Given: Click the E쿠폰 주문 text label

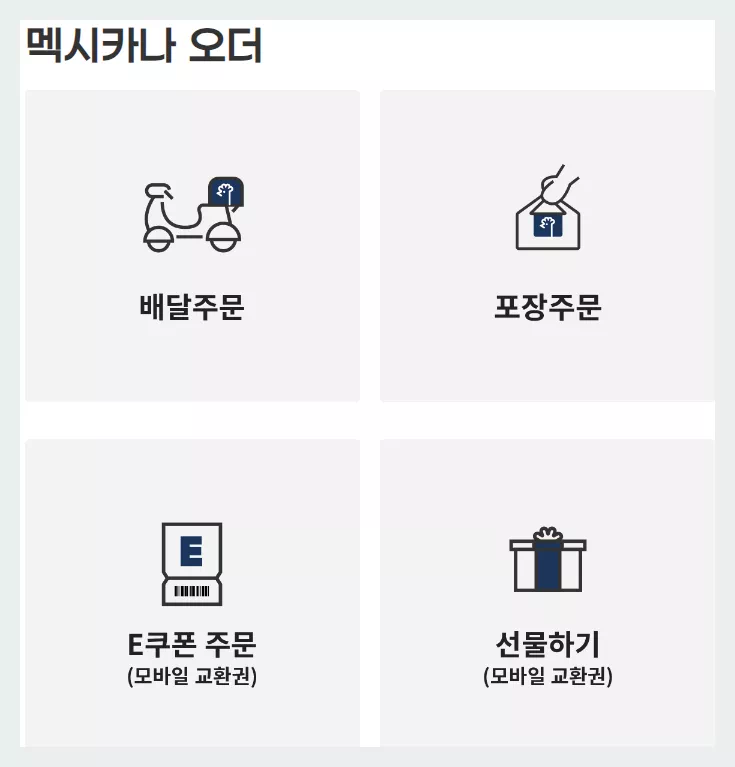Looking at the screenshot, I should pos(192,645).
